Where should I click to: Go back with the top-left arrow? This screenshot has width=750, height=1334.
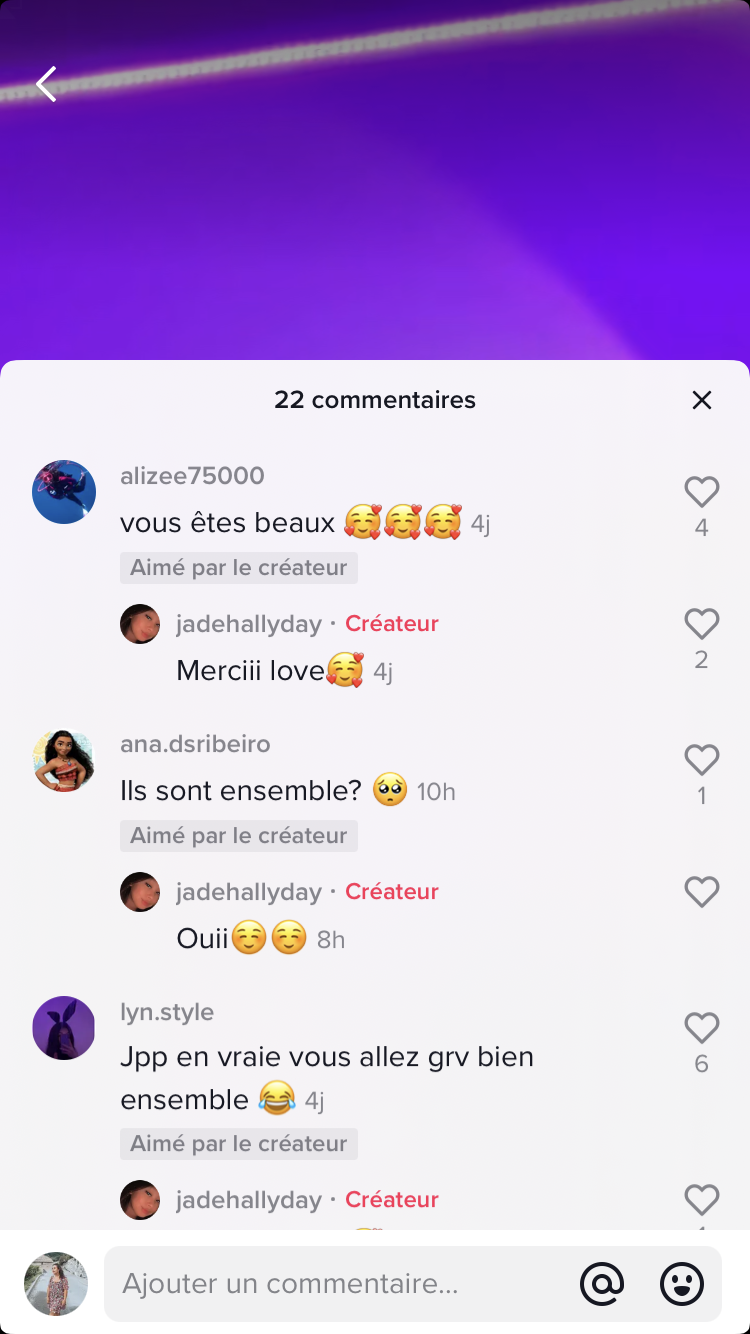point(47,85)
